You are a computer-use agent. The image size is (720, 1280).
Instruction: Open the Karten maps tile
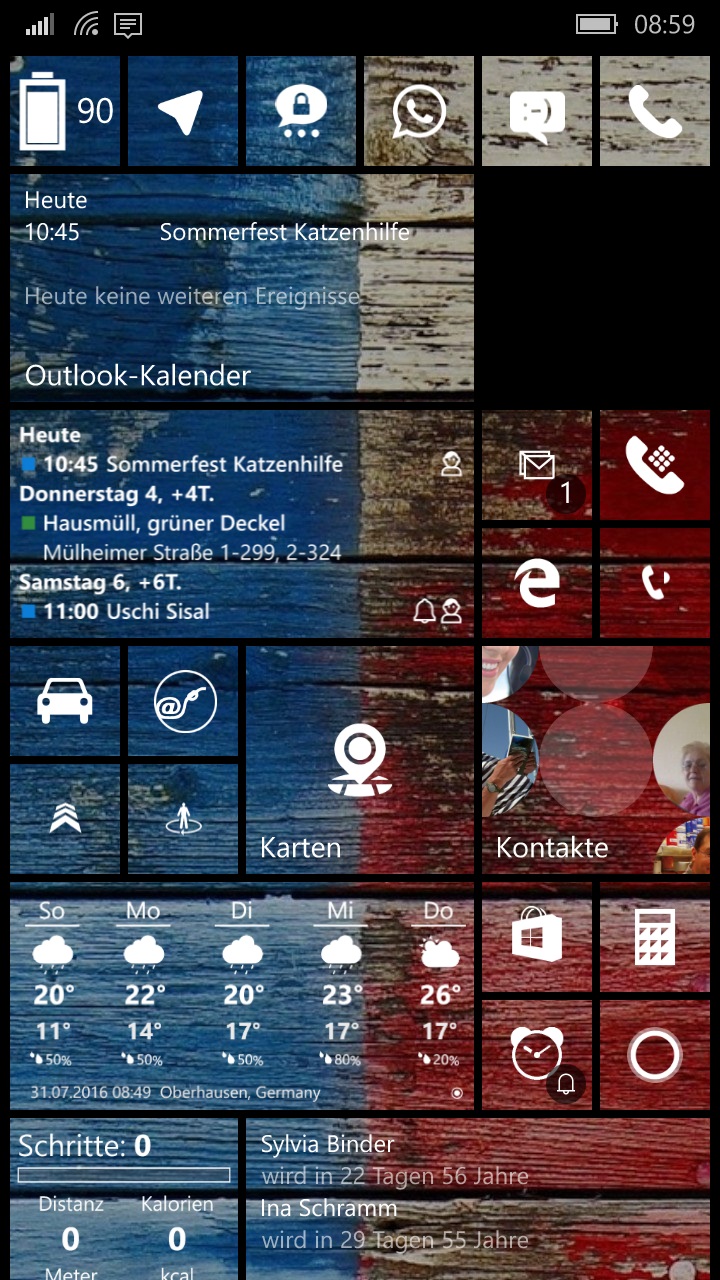(x=360, y=760)
